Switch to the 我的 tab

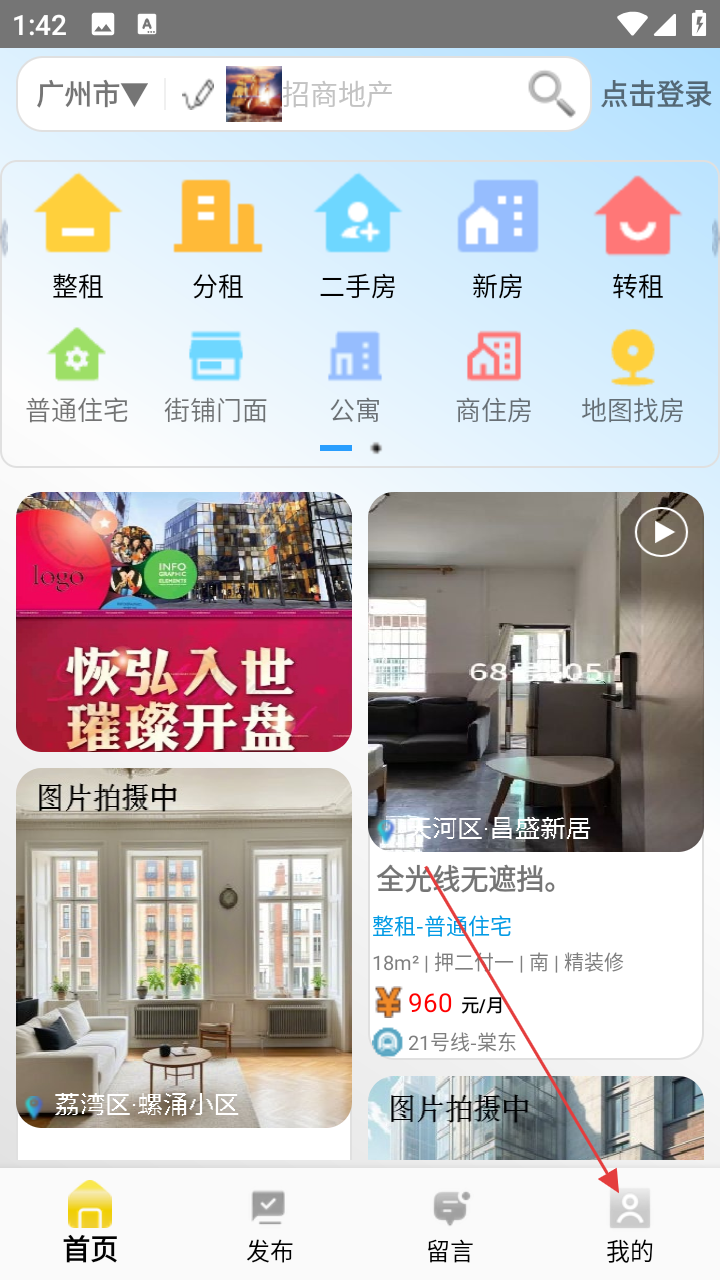630,1225
